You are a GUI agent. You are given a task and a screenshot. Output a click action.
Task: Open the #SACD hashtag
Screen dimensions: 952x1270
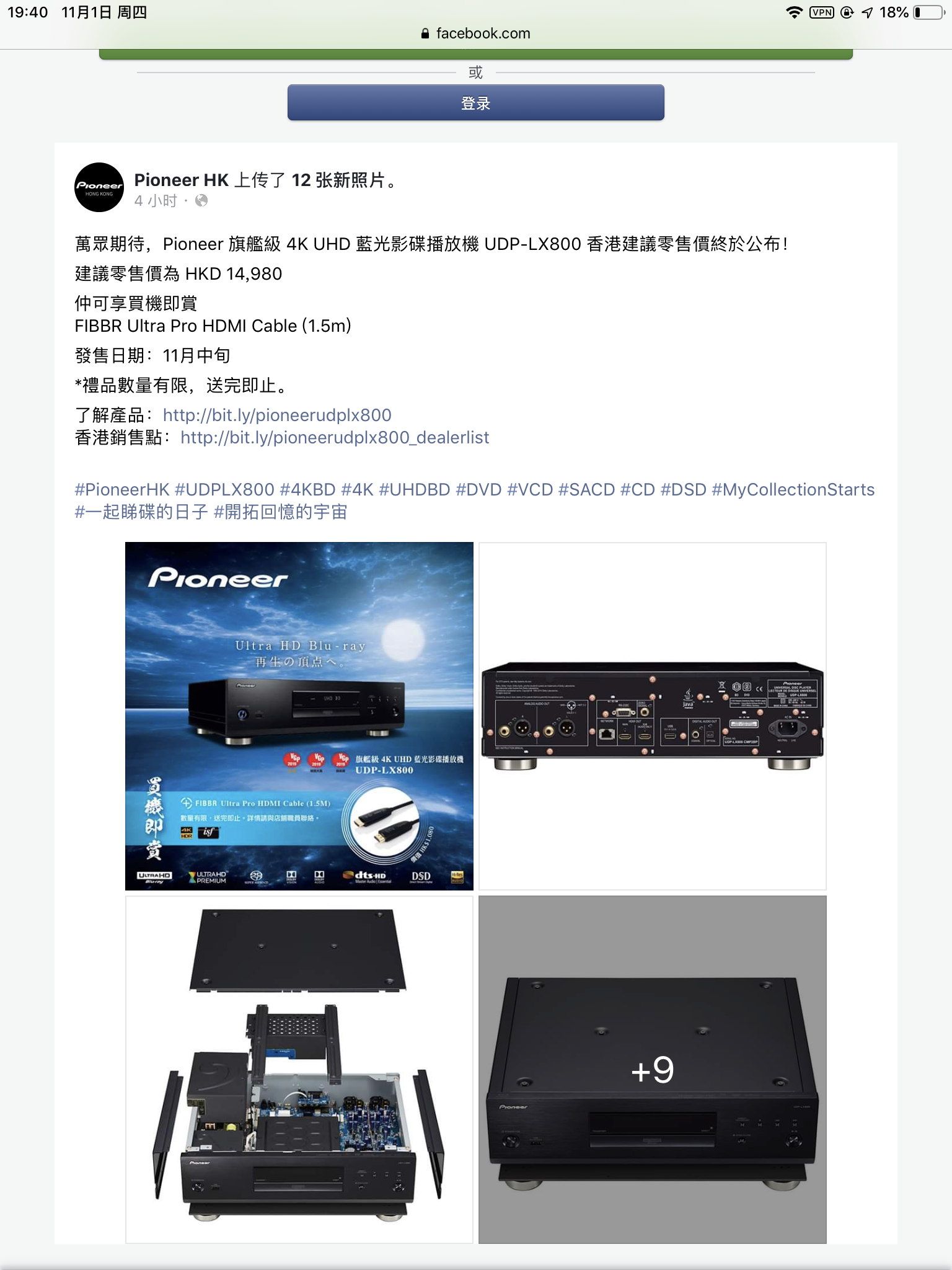pos(586,489)
